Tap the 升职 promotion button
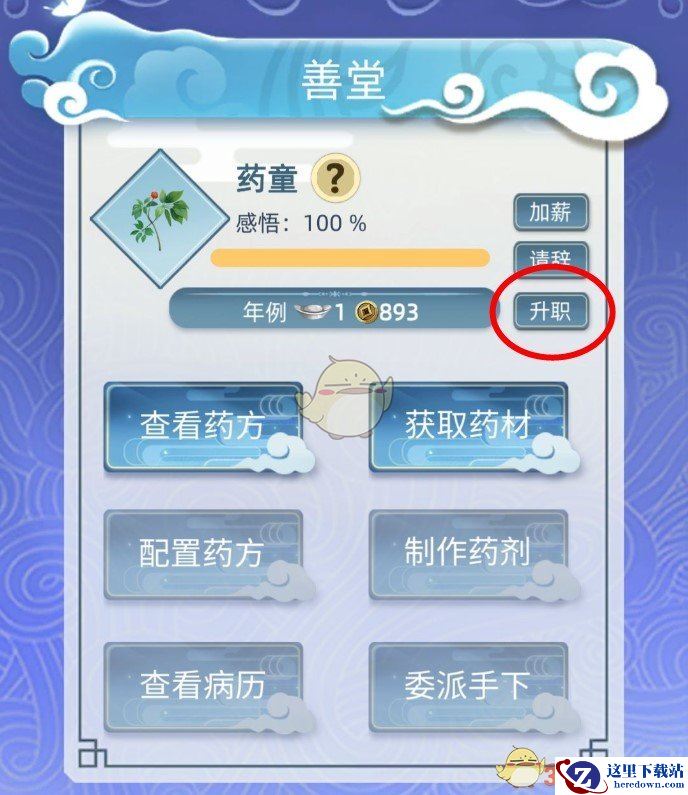The height and width of the screenshot is (795, 688). coord(549,311)
